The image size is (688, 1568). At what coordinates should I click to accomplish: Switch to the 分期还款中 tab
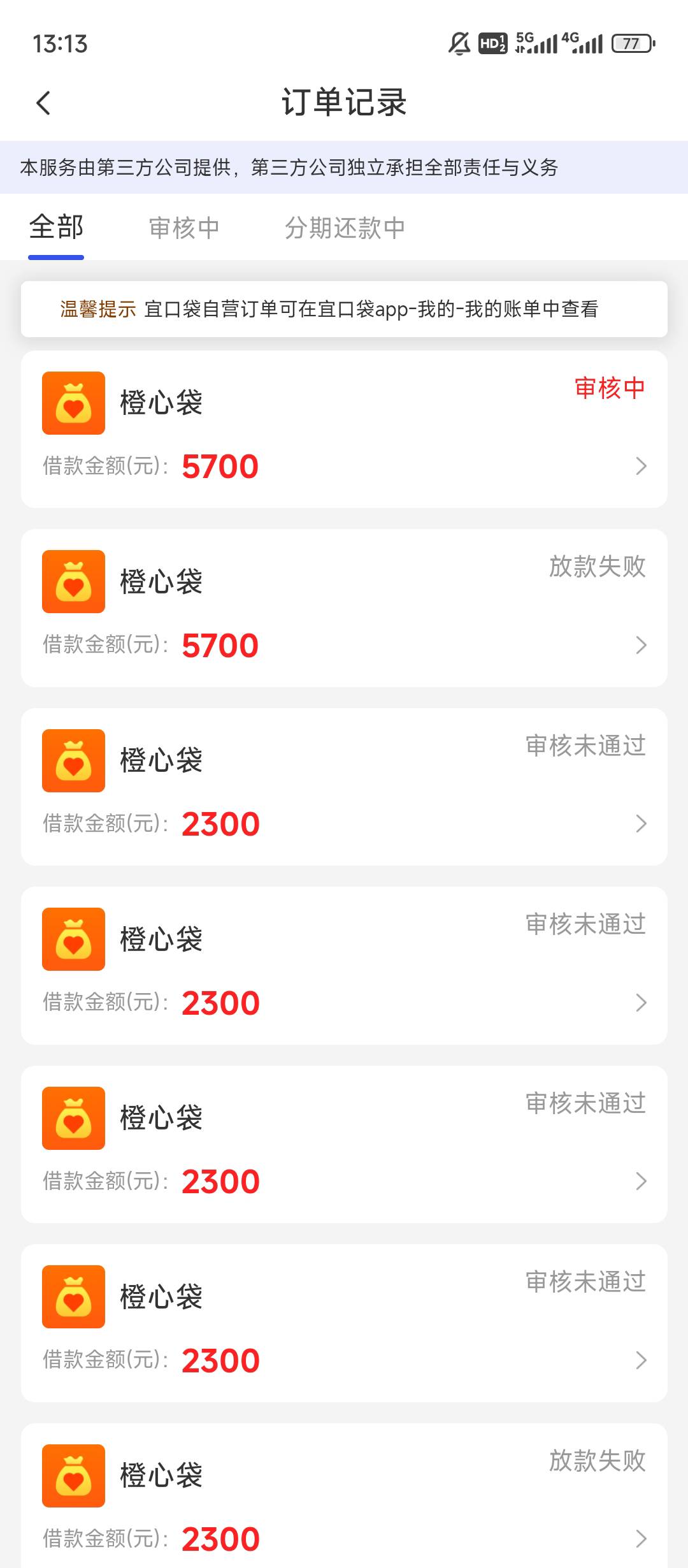[x=345, y=228]
